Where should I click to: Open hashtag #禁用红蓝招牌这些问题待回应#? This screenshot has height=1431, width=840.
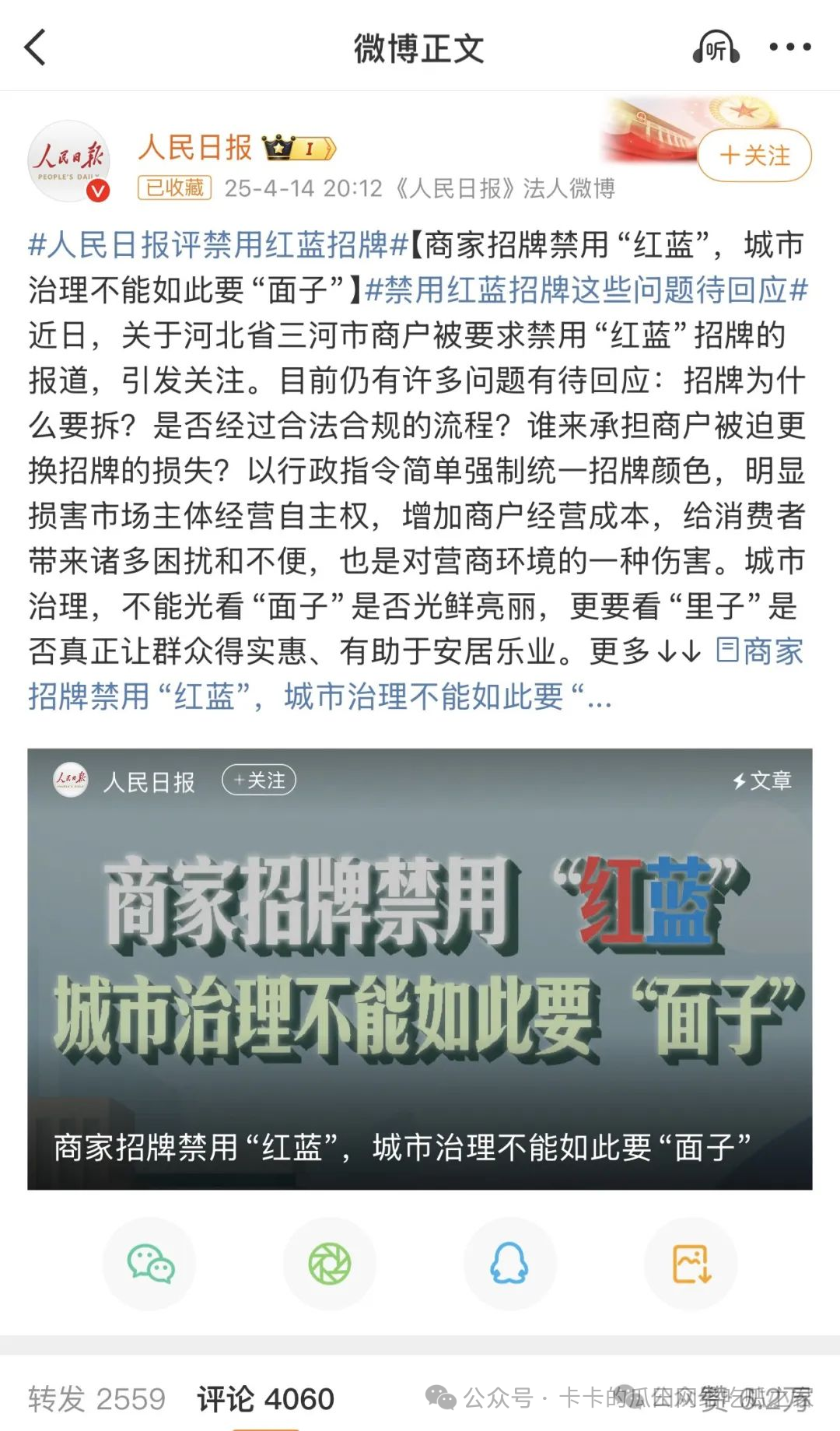click(x=586, y=290)
